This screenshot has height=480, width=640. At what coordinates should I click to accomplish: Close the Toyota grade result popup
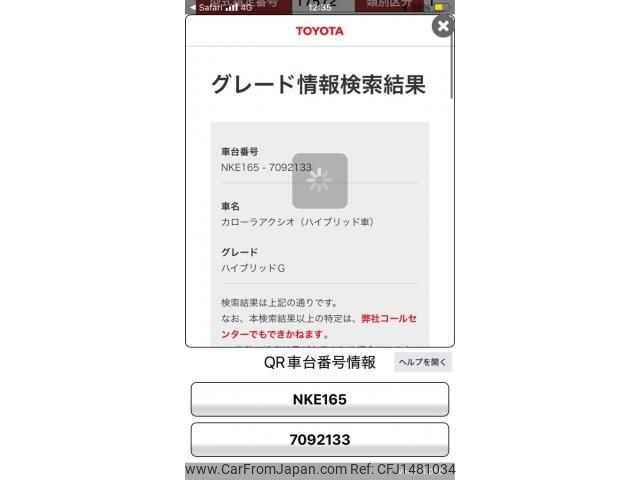442,26
